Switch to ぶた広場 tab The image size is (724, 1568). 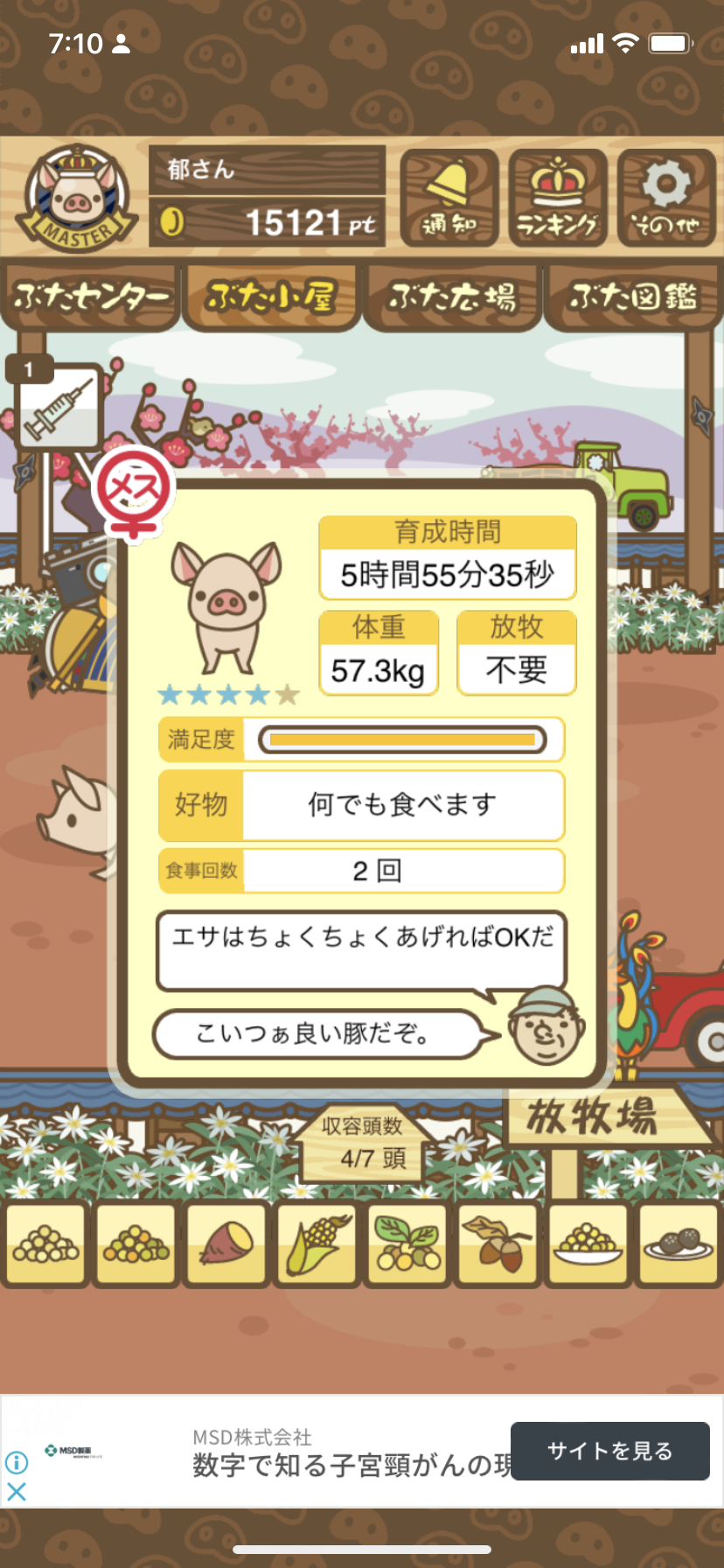[452, 297]
